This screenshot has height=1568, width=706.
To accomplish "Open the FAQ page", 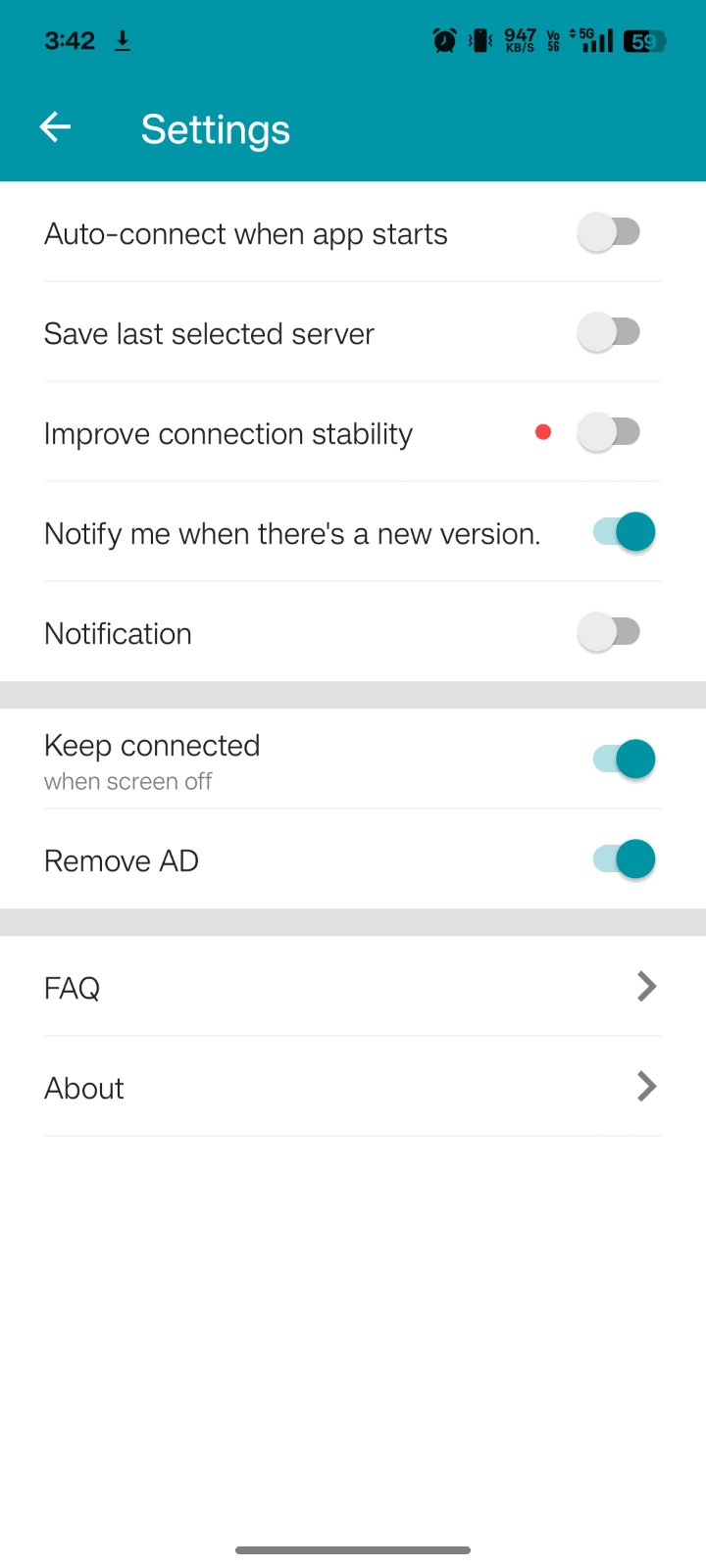I will pyautogui.click(x=353, y=987).
